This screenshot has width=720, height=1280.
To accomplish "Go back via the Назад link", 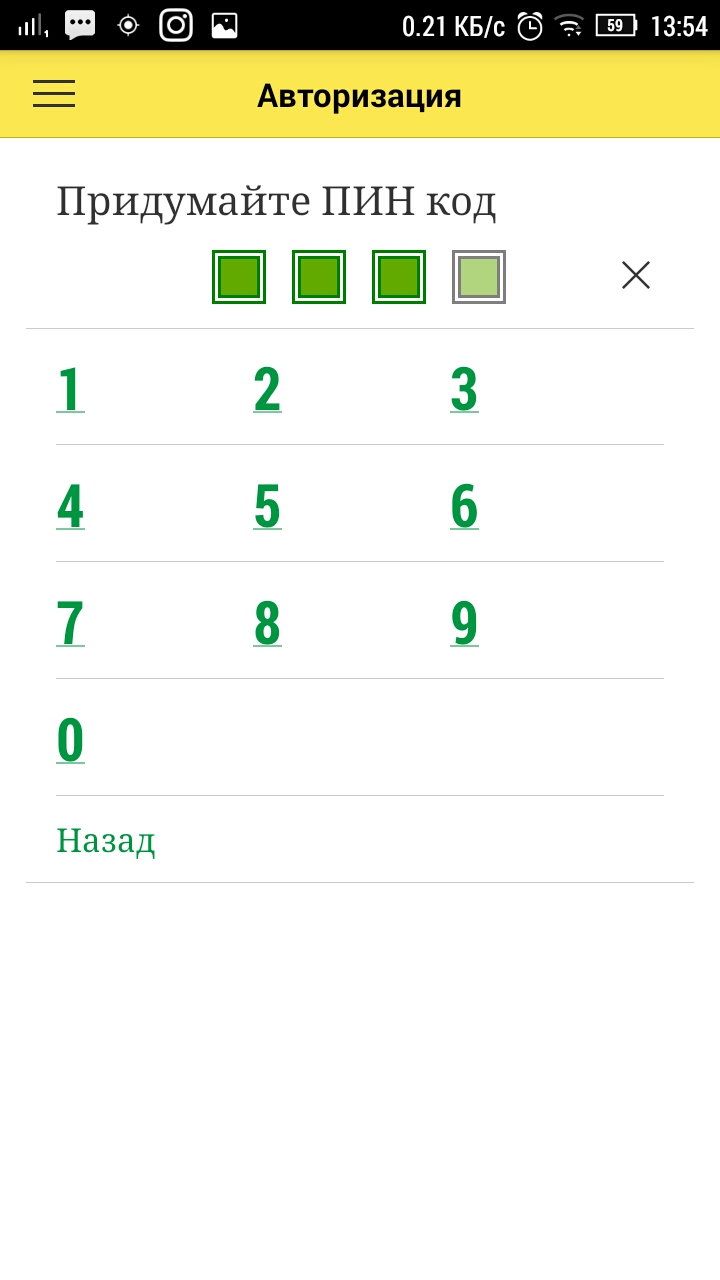I will tap(106, 840).
